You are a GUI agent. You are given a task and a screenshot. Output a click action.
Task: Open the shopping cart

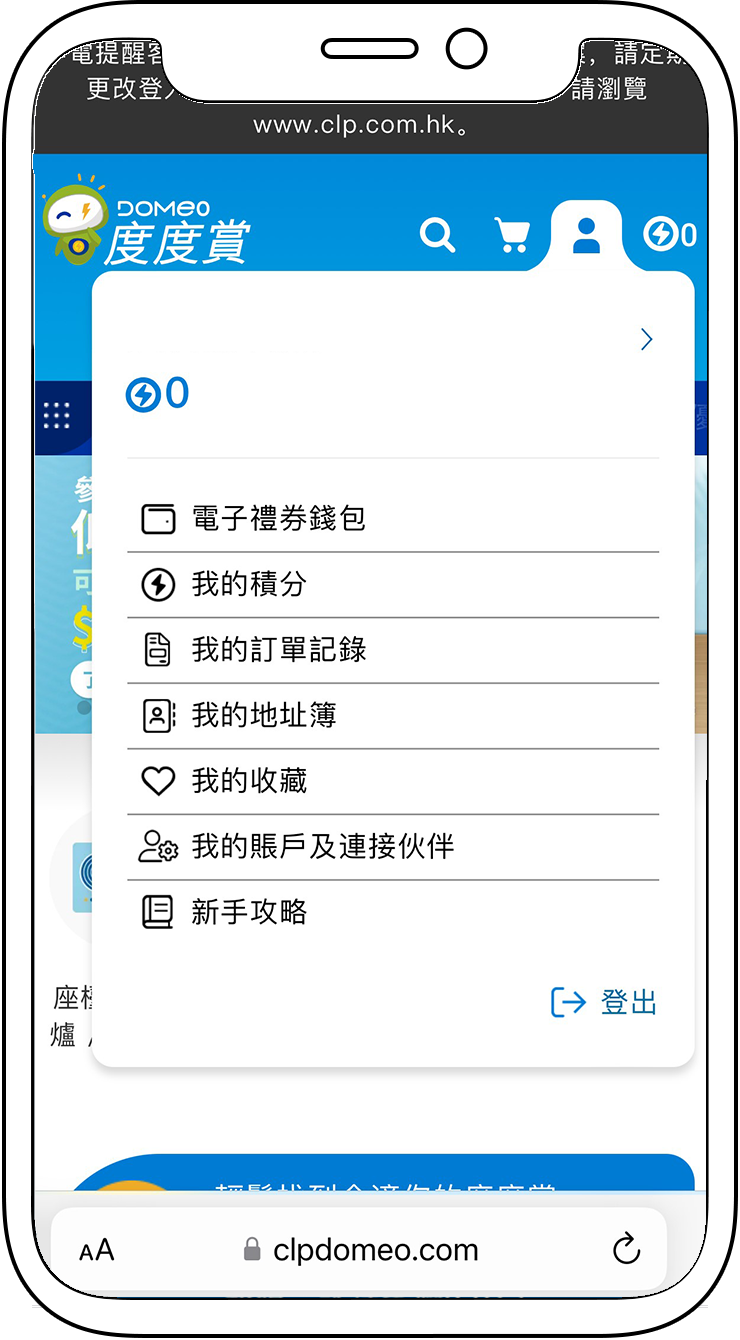512,236
